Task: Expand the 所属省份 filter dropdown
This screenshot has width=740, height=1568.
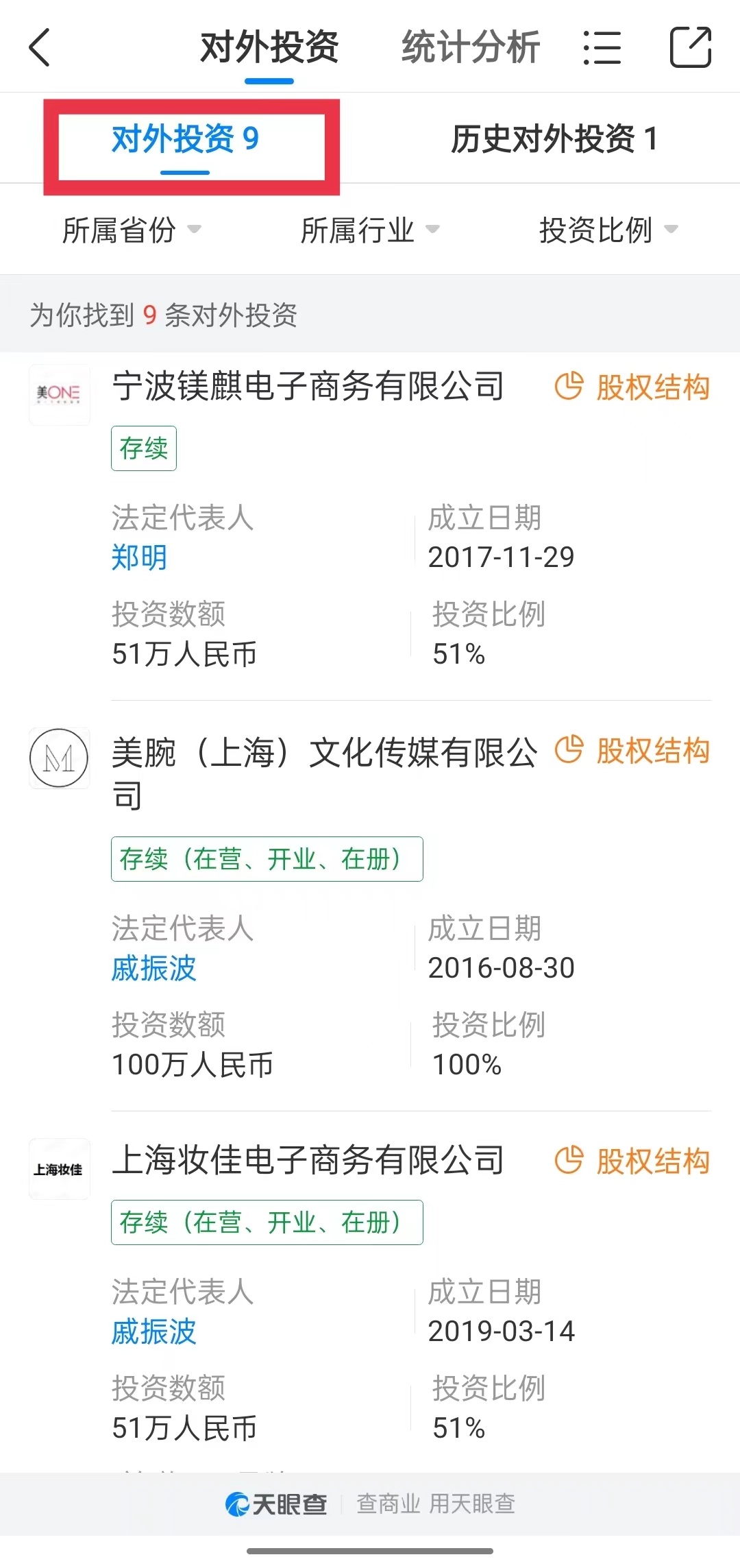Action: tap(131, 230)
